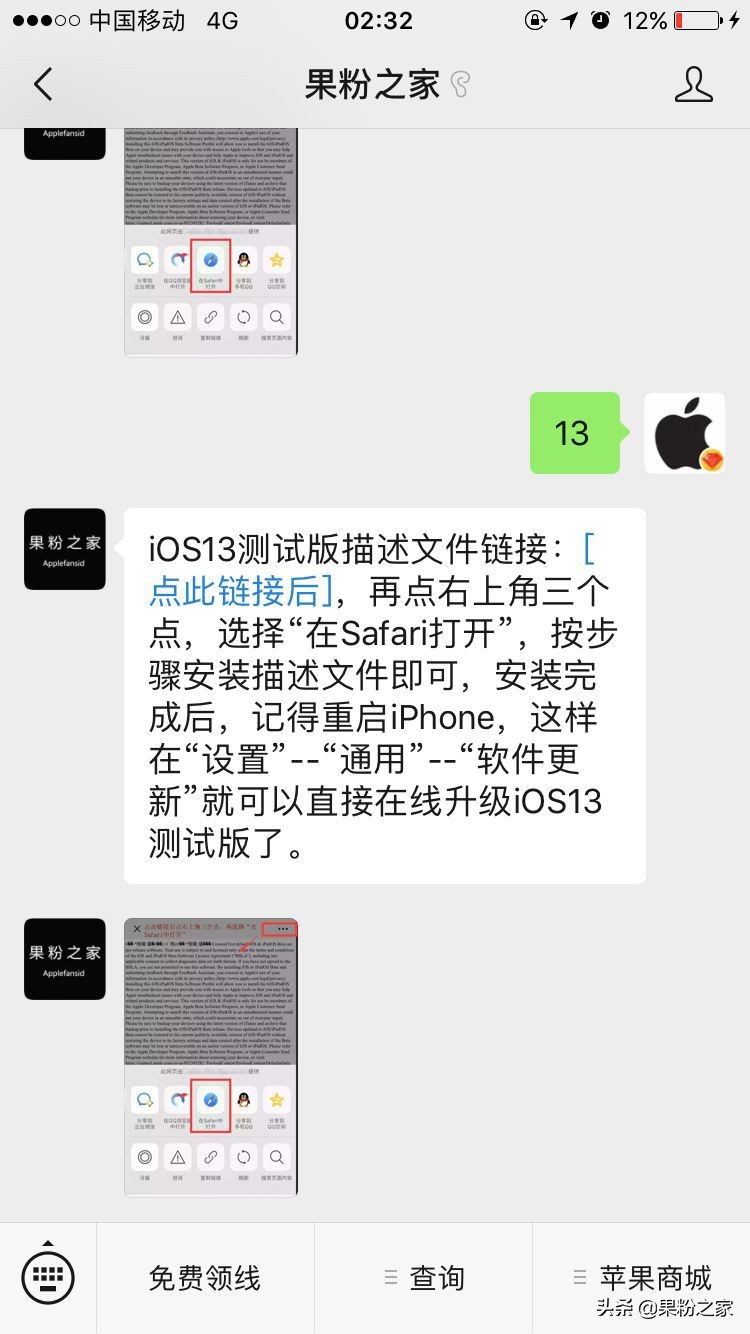Select the 在Safari中打开 Safari icon

pyautogui.click(x=212, y=1100)
